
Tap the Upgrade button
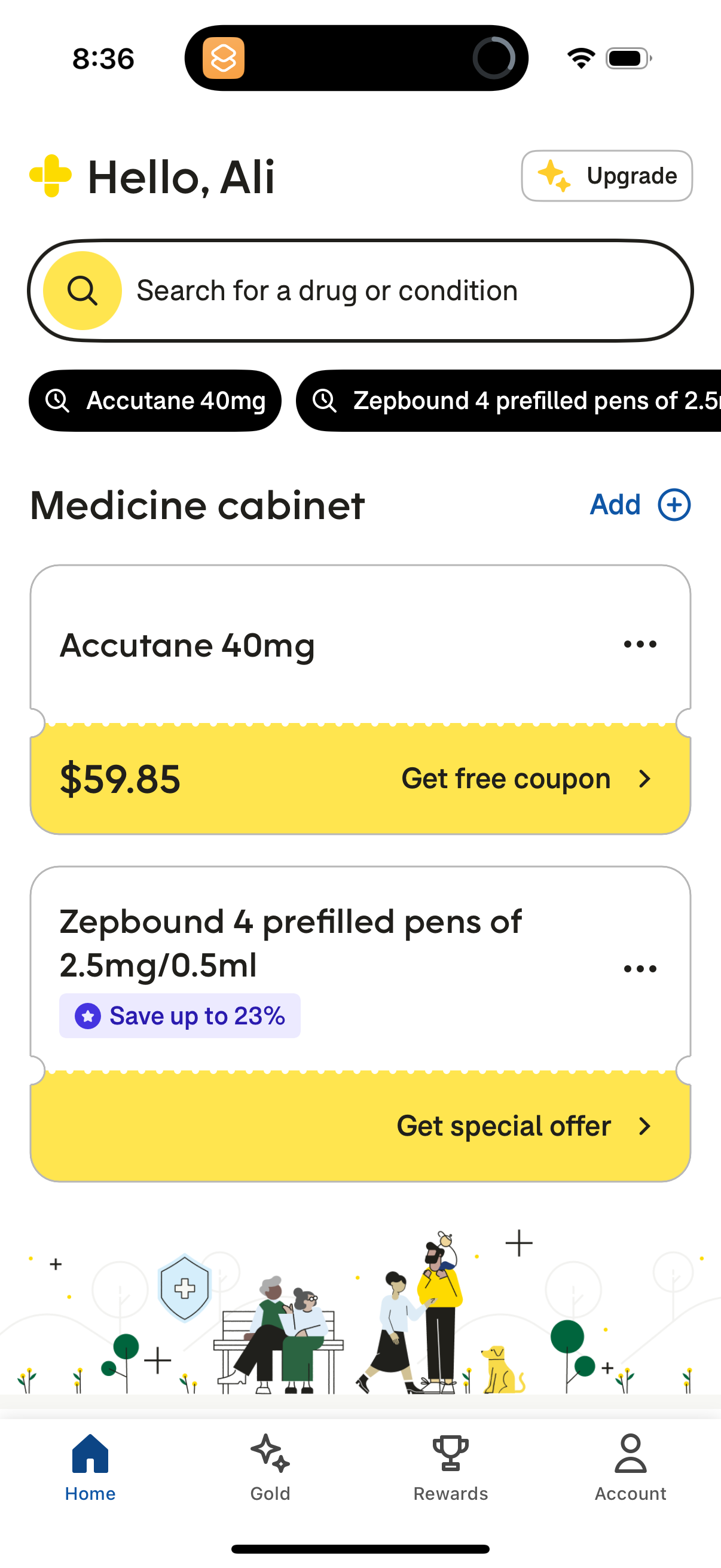click(x=607, y=176)
